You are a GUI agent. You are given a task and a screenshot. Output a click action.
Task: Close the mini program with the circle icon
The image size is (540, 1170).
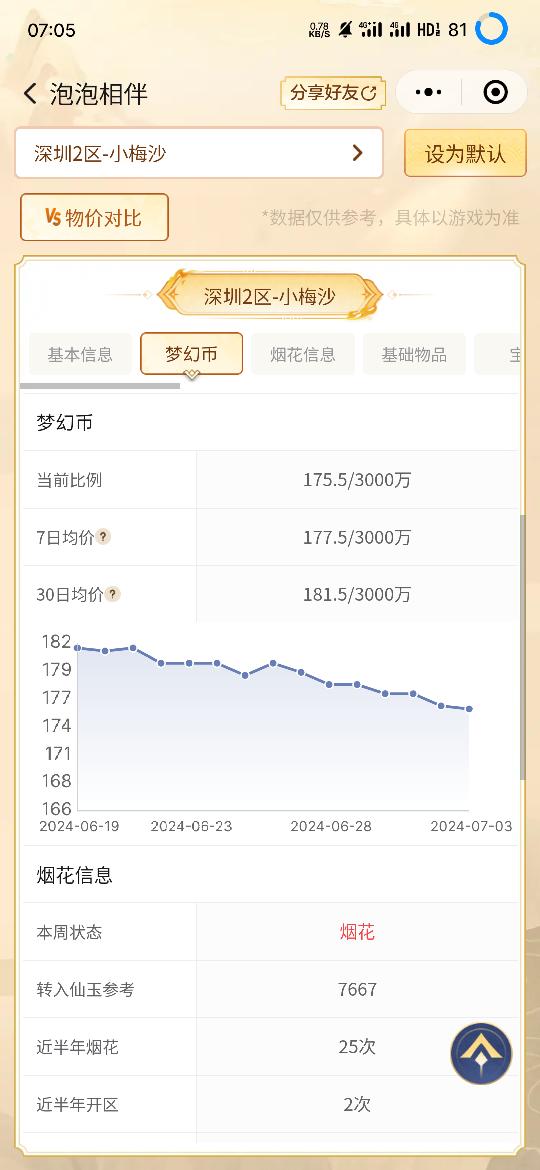pyautogui.click(x=495, y=93)
